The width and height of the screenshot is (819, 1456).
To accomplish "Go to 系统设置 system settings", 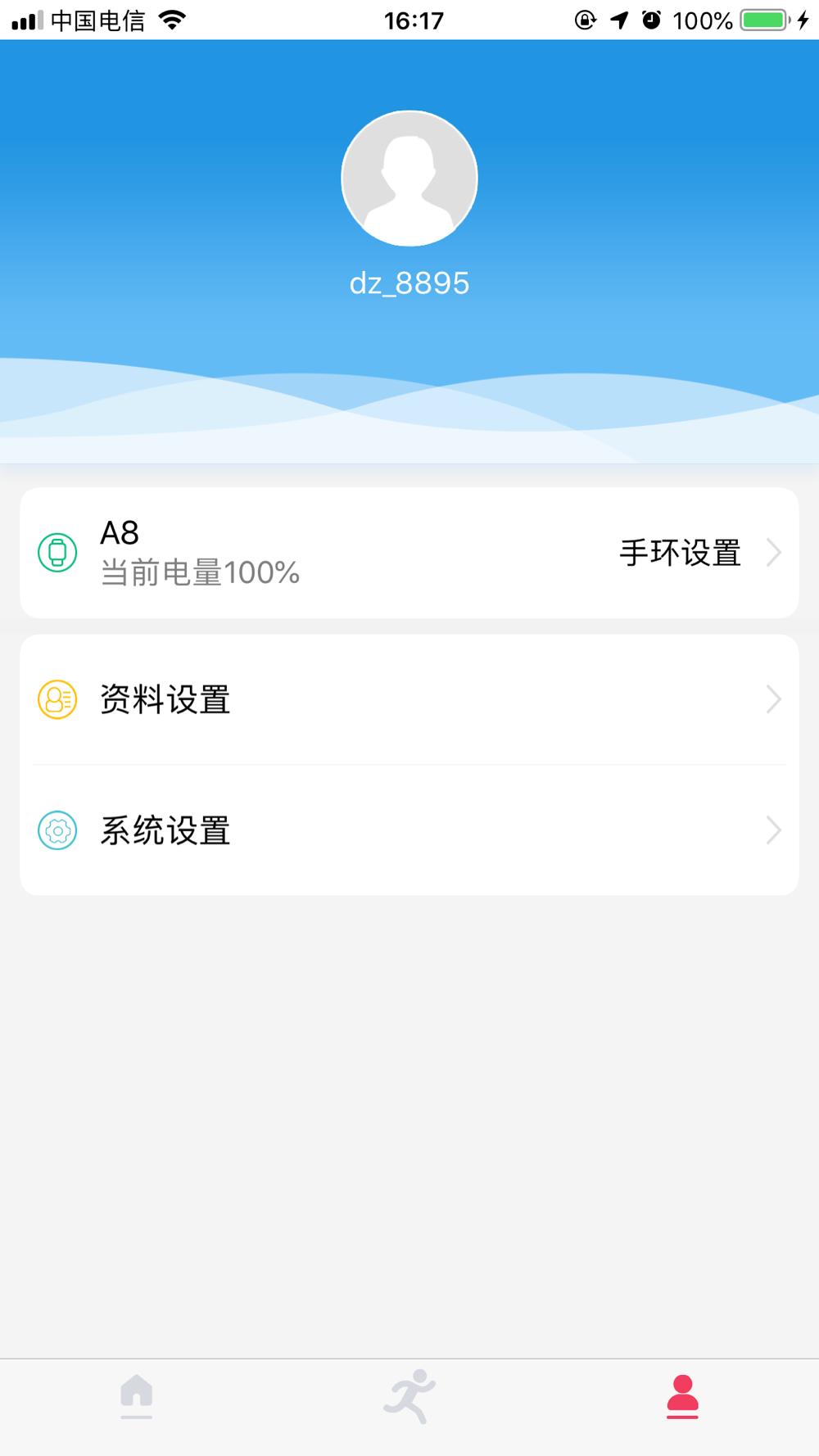I will point(409,830).
